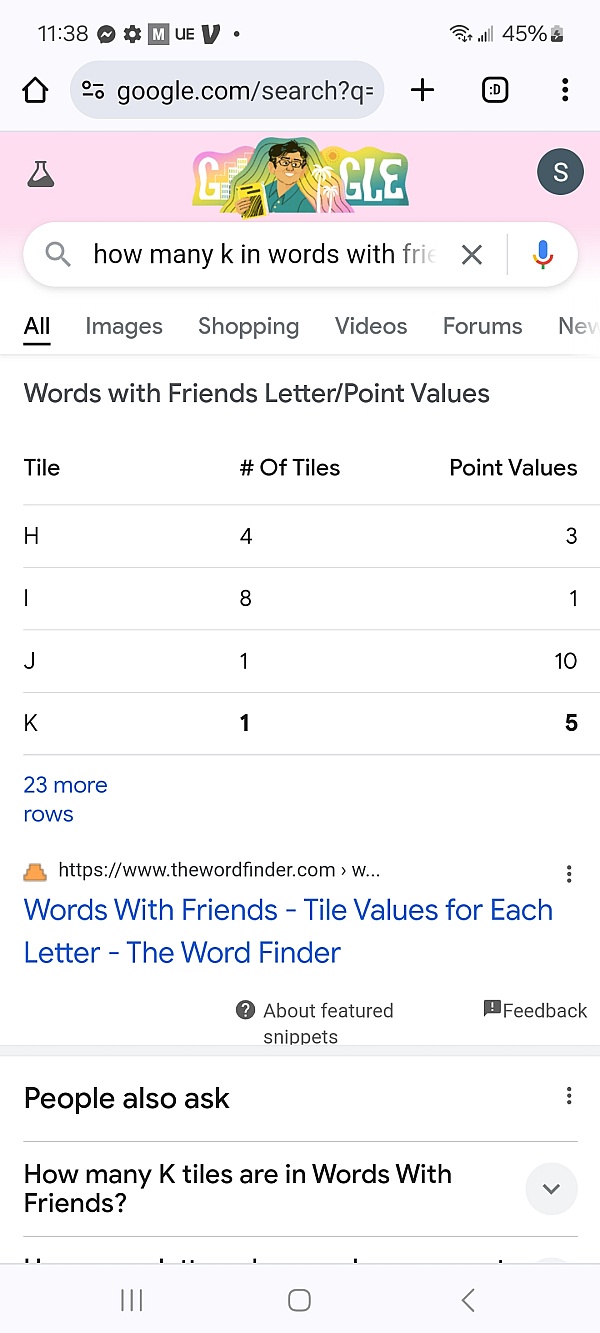
Task: Open The Word Finder tile values result
Action: click(288, 931)
